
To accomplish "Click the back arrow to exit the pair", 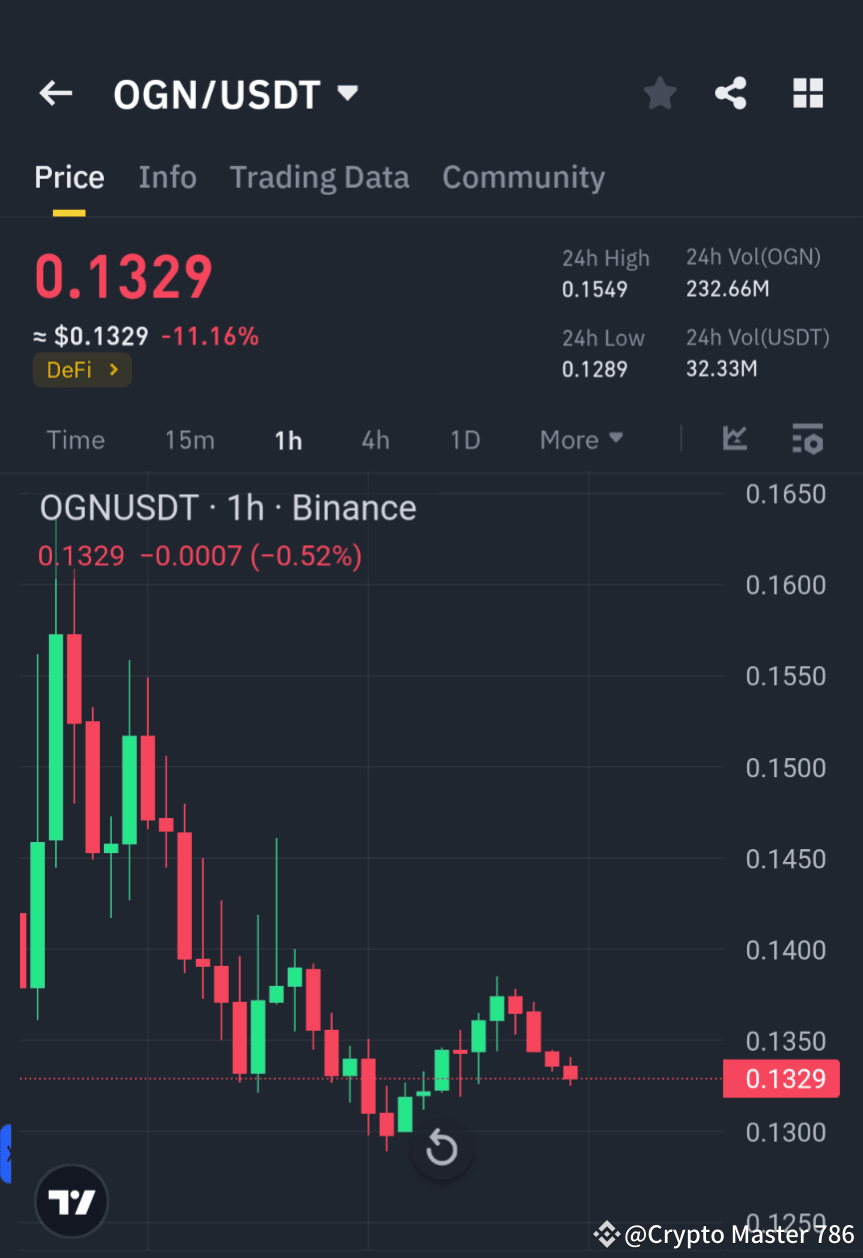I will [55, 92].
